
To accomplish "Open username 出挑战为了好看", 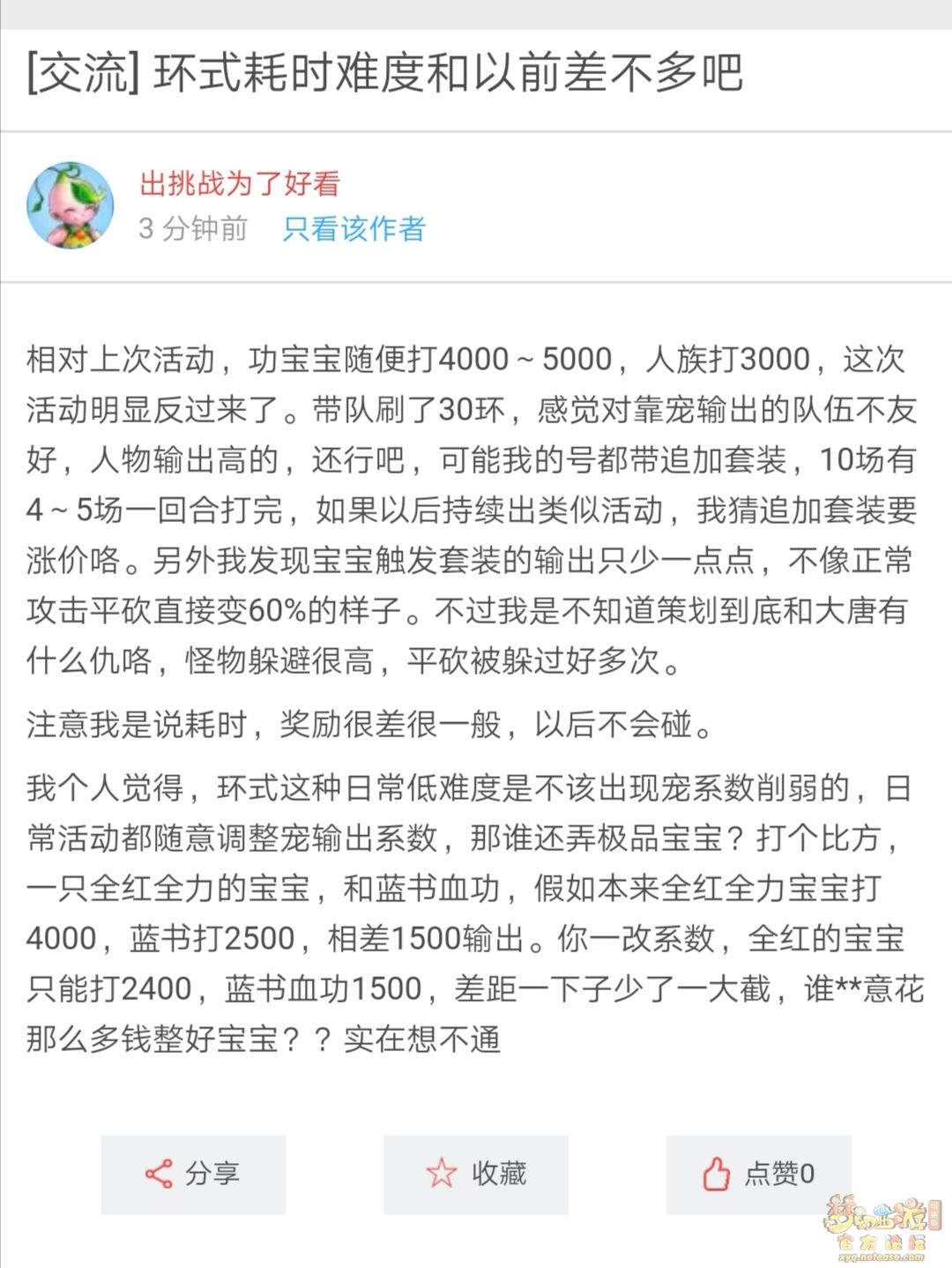I will (x=240, y=183).
